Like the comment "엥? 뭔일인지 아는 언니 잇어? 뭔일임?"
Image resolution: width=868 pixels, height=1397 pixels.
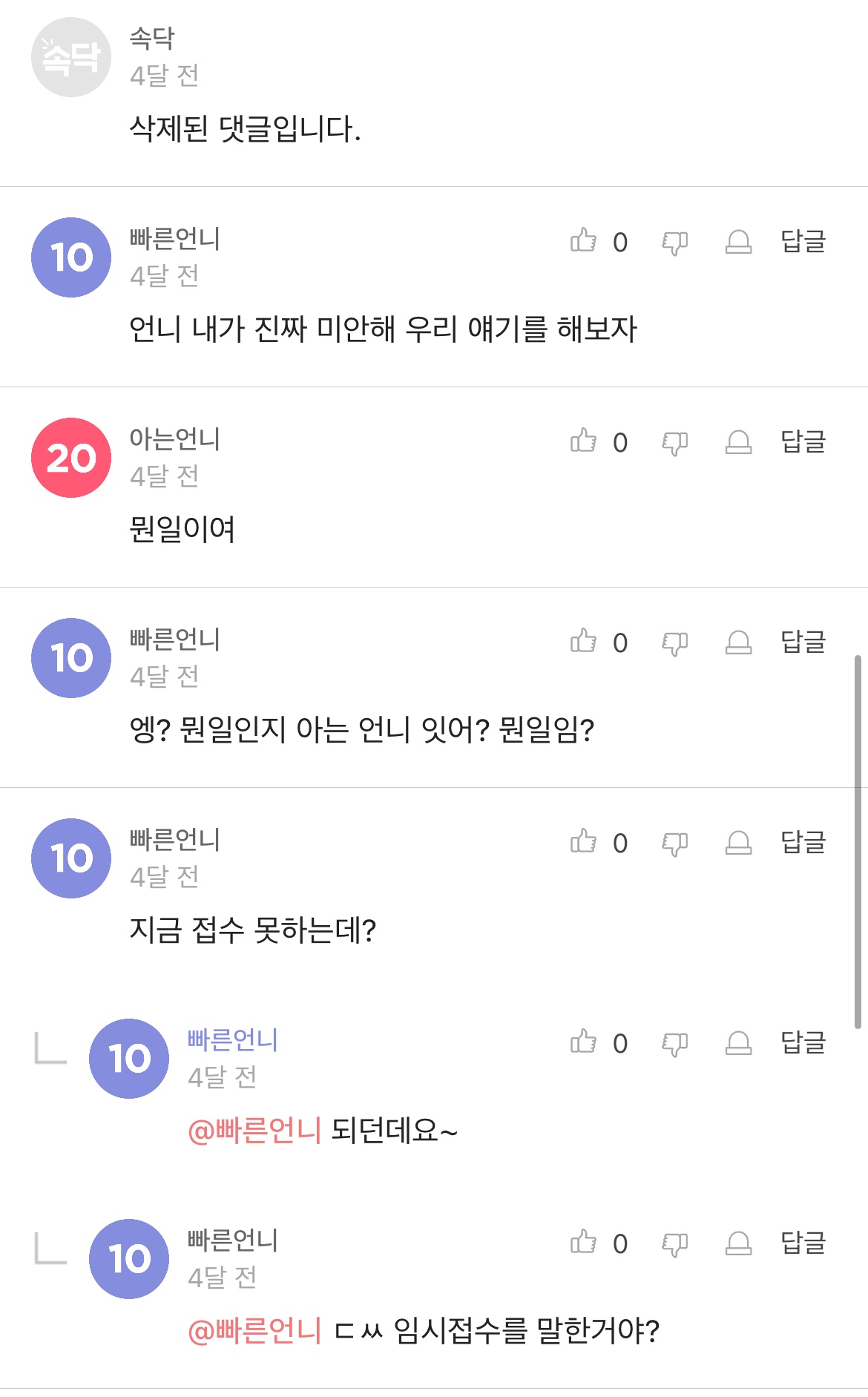pos(584,641)
